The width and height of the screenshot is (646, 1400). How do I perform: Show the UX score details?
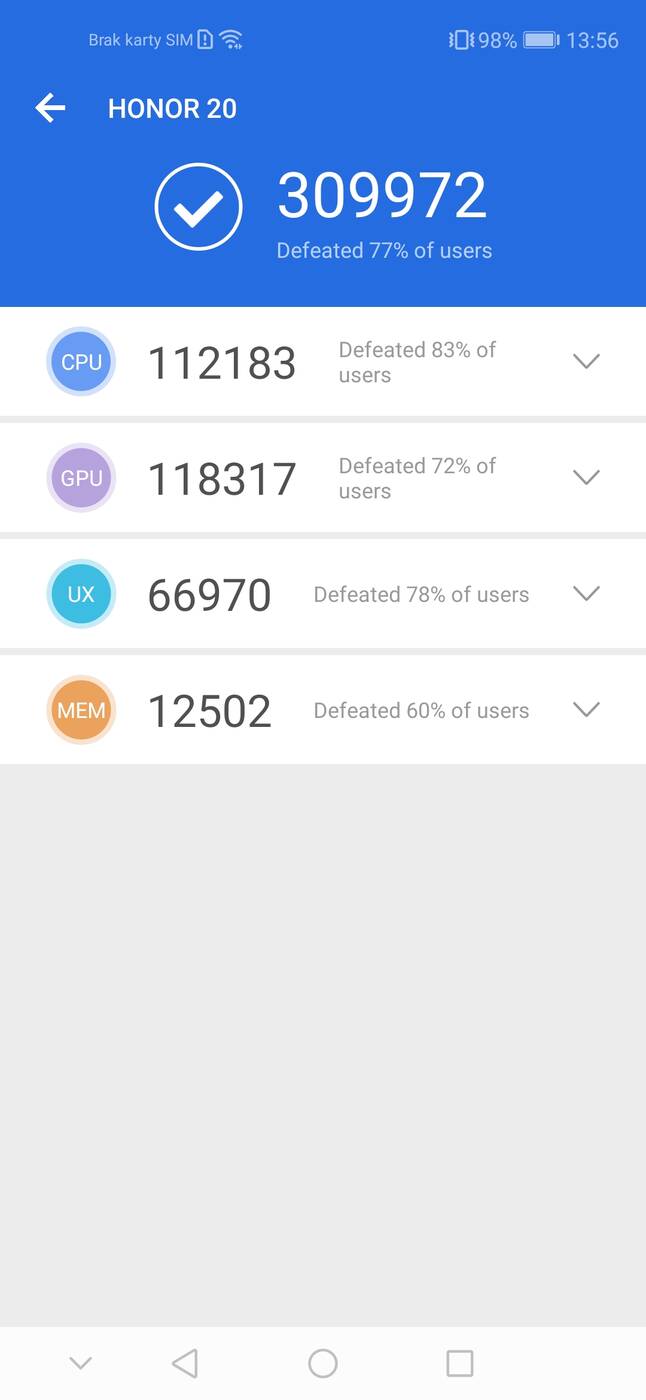pos(586,593)
